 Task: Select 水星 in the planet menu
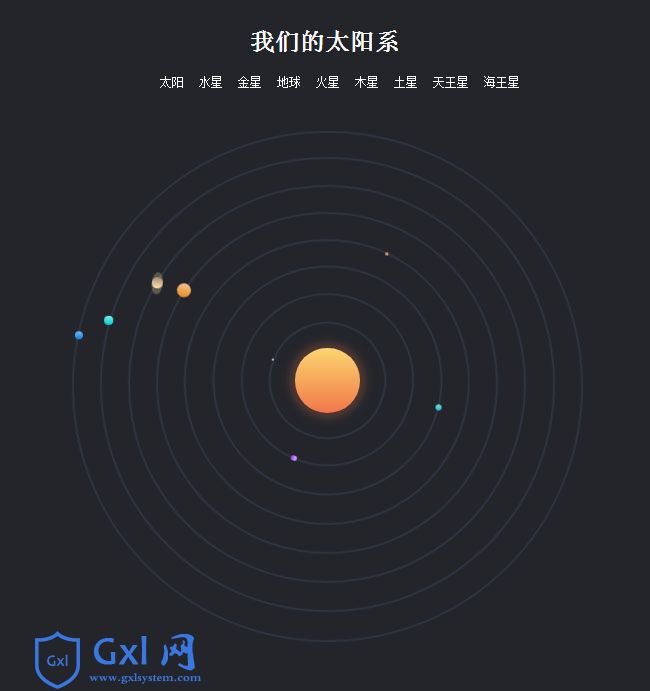210,82
